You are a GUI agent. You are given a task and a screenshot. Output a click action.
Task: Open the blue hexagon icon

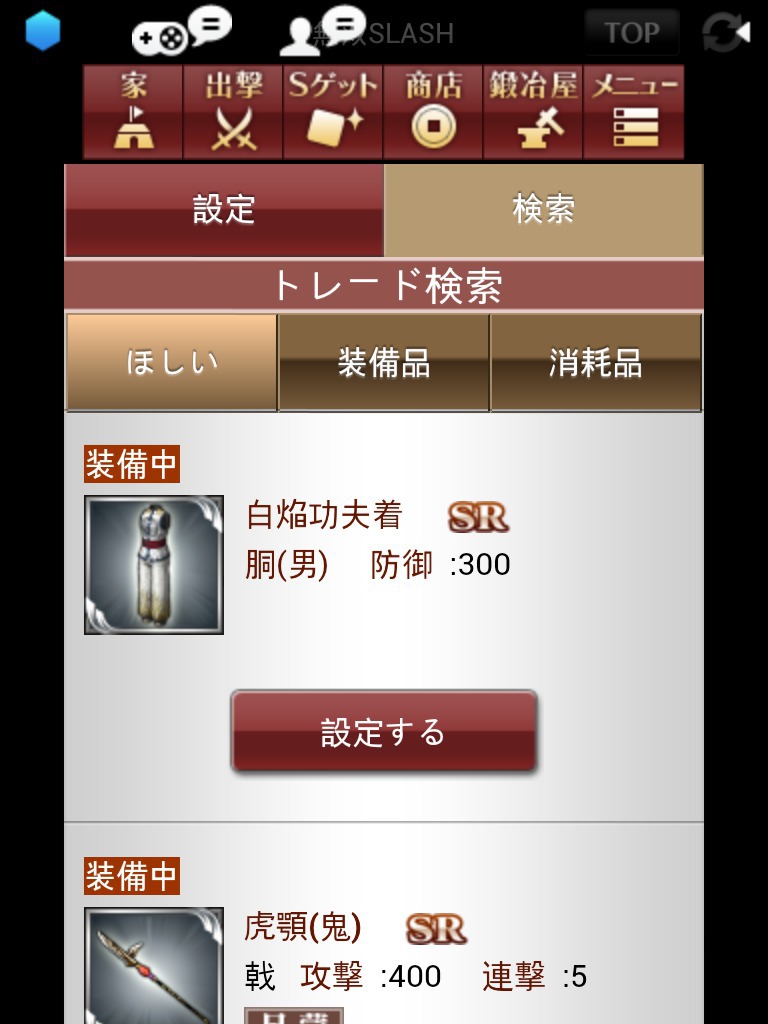pos(42,31)
